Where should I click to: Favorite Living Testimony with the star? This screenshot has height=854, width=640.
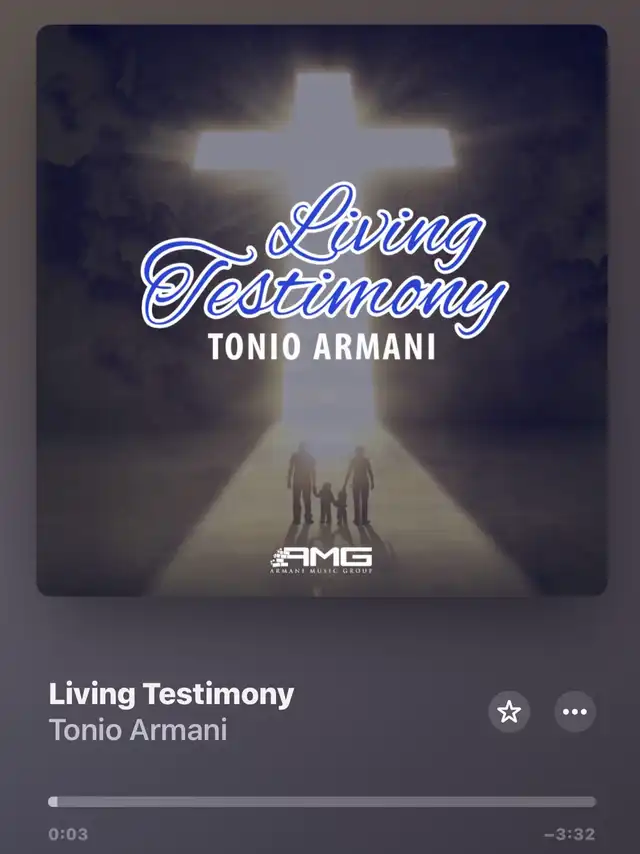coord(509,712)
